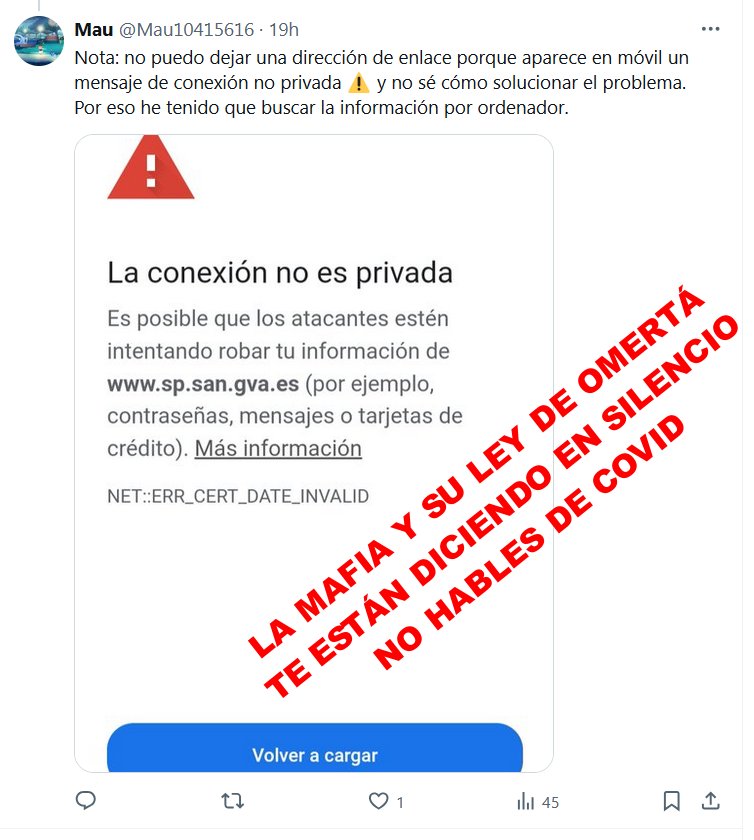The height and width of the screenshot is (840, 754).
Task: Repost Mau's tweet
Action: (232, 801)
